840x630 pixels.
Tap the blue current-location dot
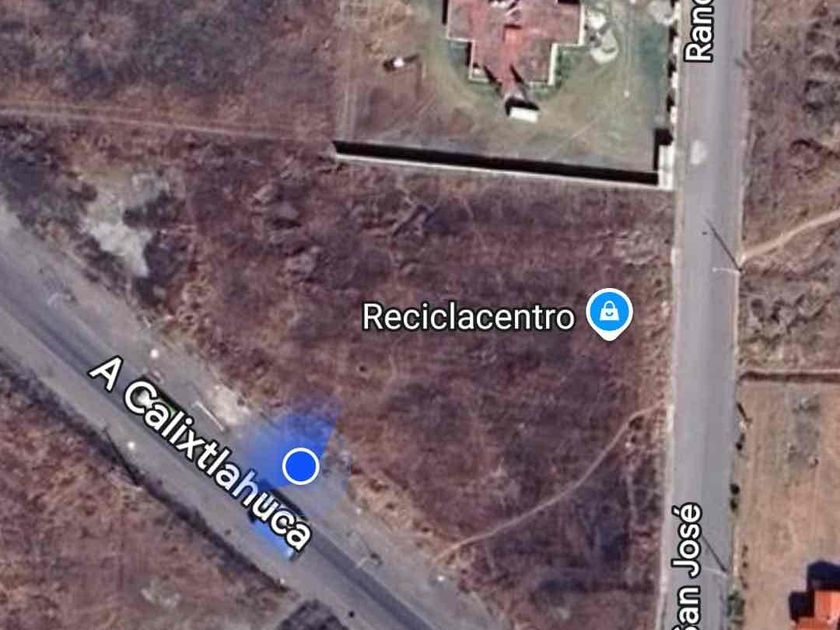click(x=300, y=466)
